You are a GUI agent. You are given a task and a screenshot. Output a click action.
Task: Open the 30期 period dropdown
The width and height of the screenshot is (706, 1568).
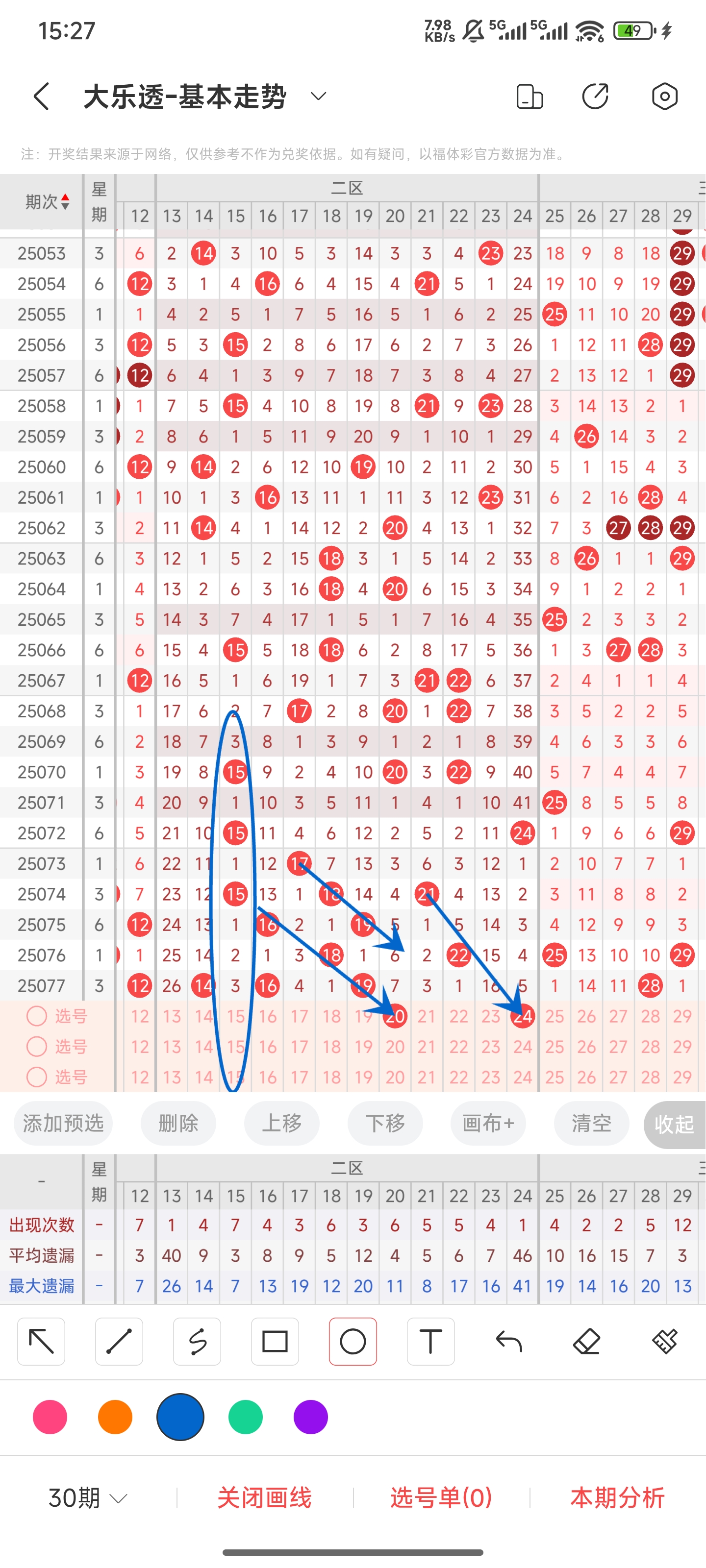click(x=88, y=1498)
